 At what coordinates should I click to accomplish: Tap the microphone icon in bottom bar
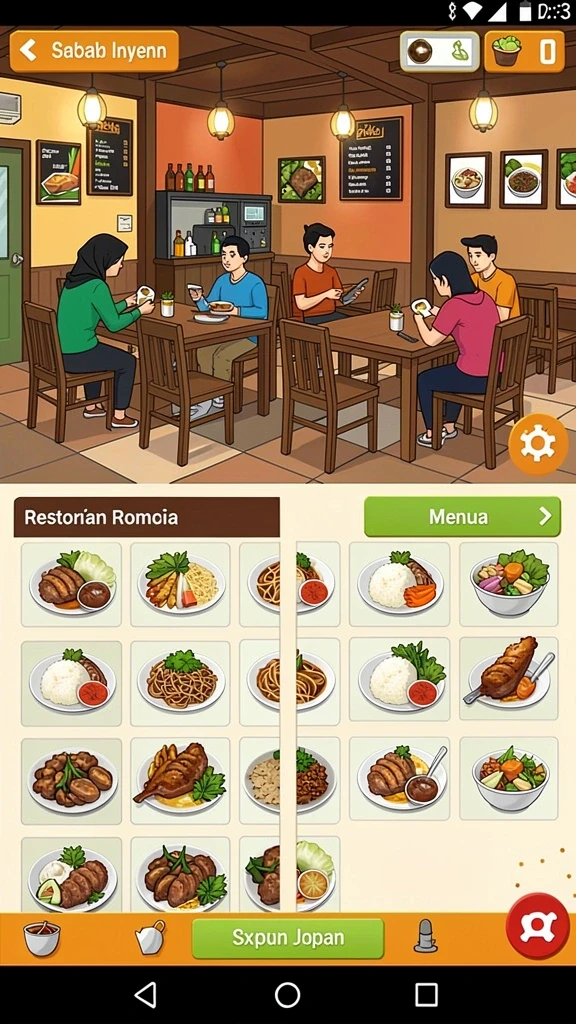click(426, 936)
